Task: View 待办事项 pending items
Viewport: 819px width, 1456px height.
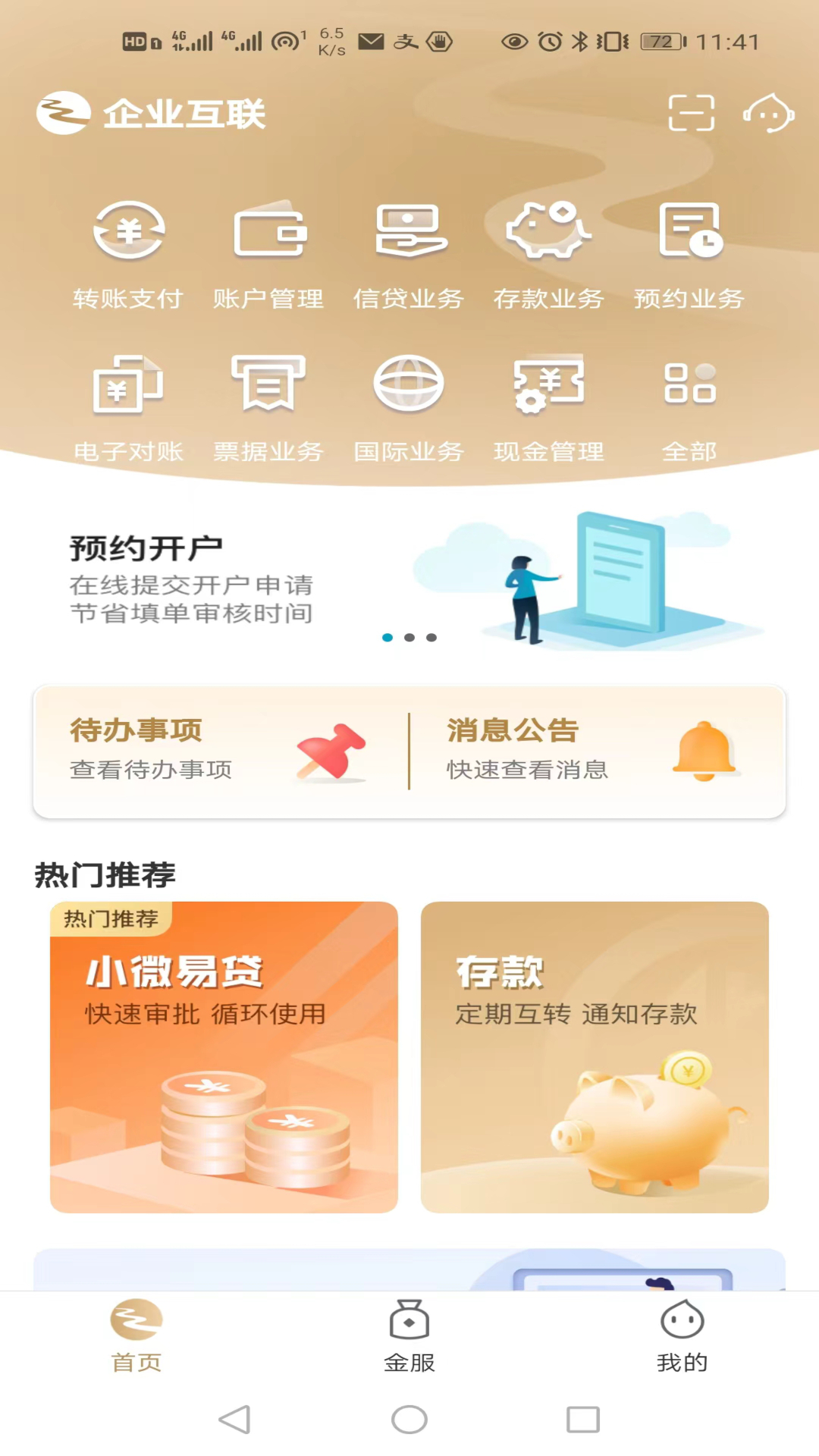Action: pyautogui.click(x=220, y=751)
